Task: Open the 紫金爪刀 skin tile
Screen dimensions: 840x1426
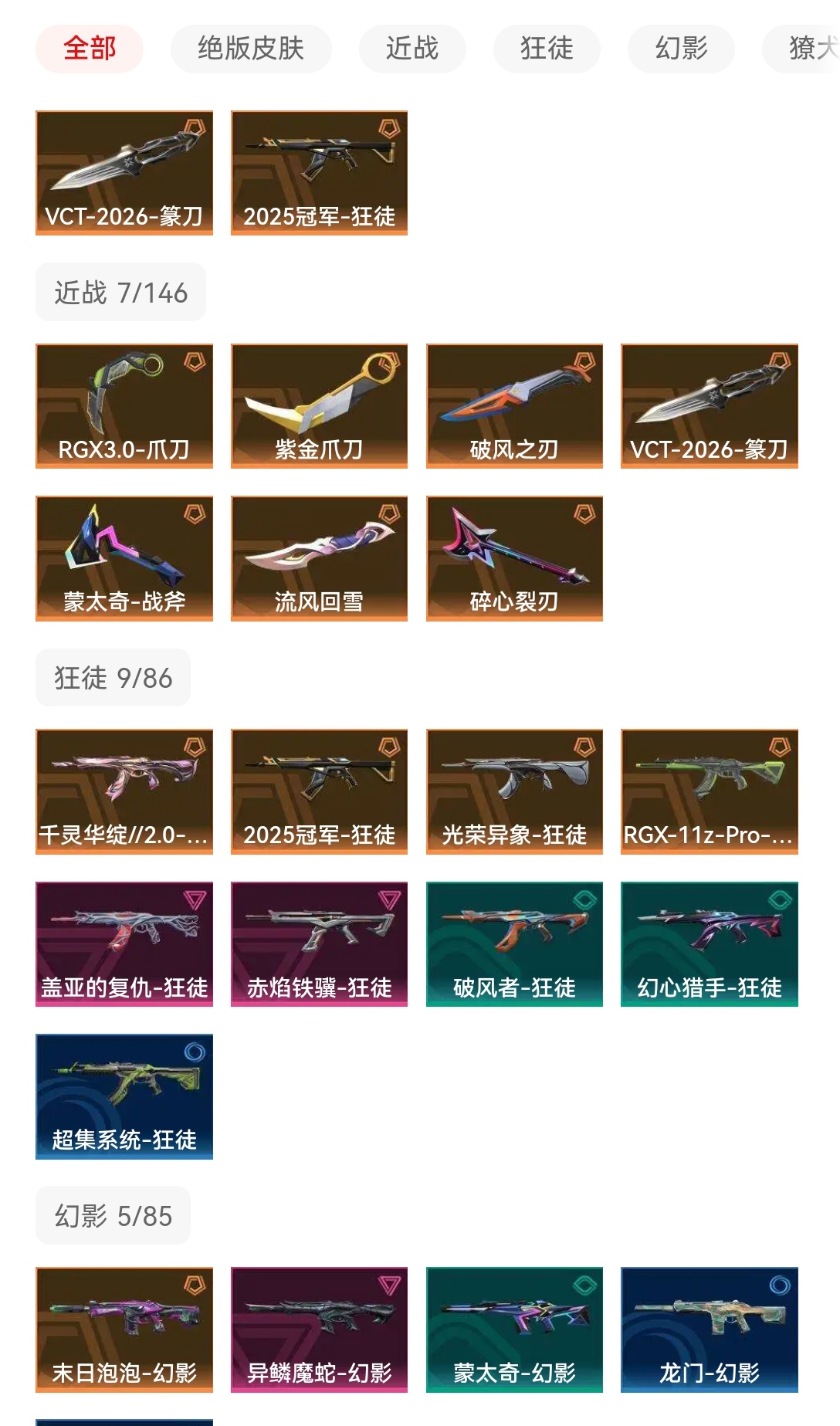Action: pos(319,406)
